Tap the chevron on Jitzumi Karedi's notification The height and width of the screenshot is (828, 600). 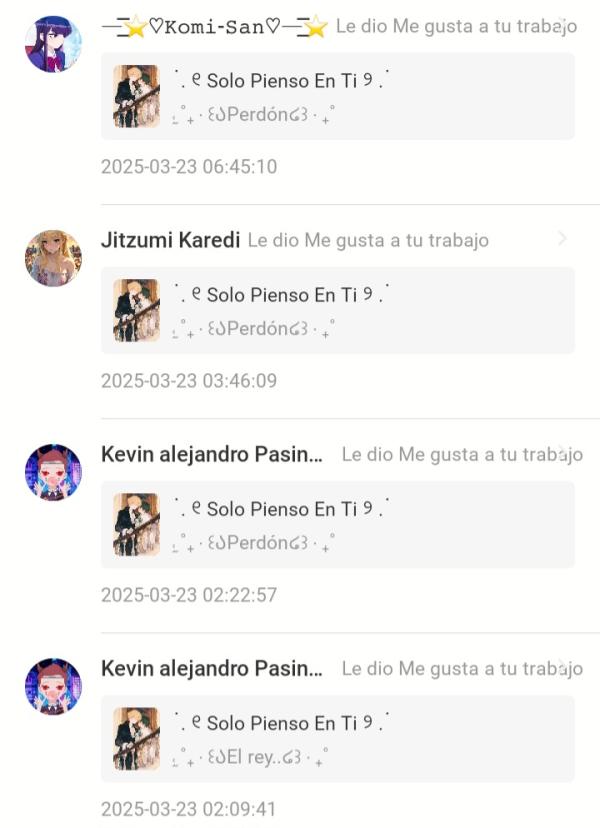coord(562,239)
